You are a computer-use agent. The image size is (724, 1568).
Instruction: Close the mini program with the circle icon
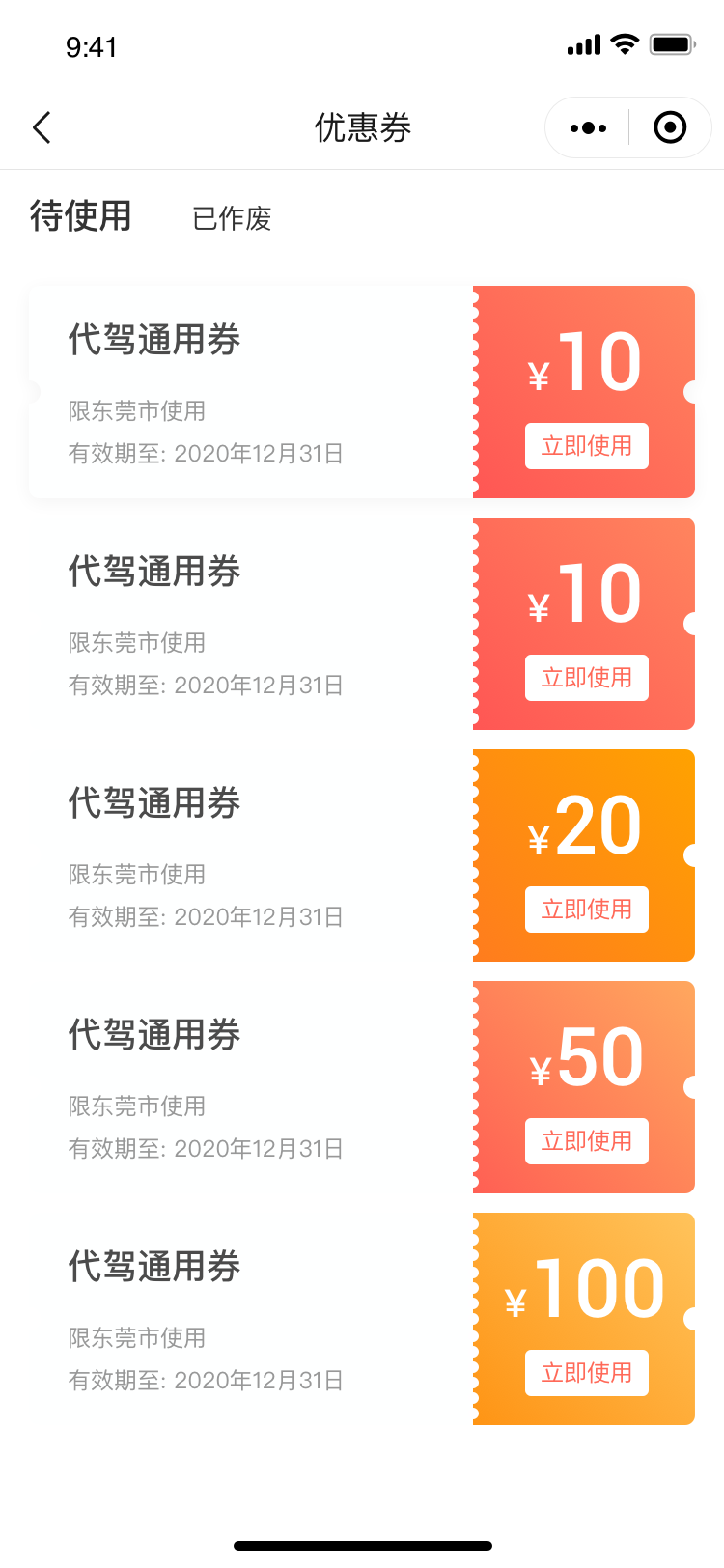point(670,127)
